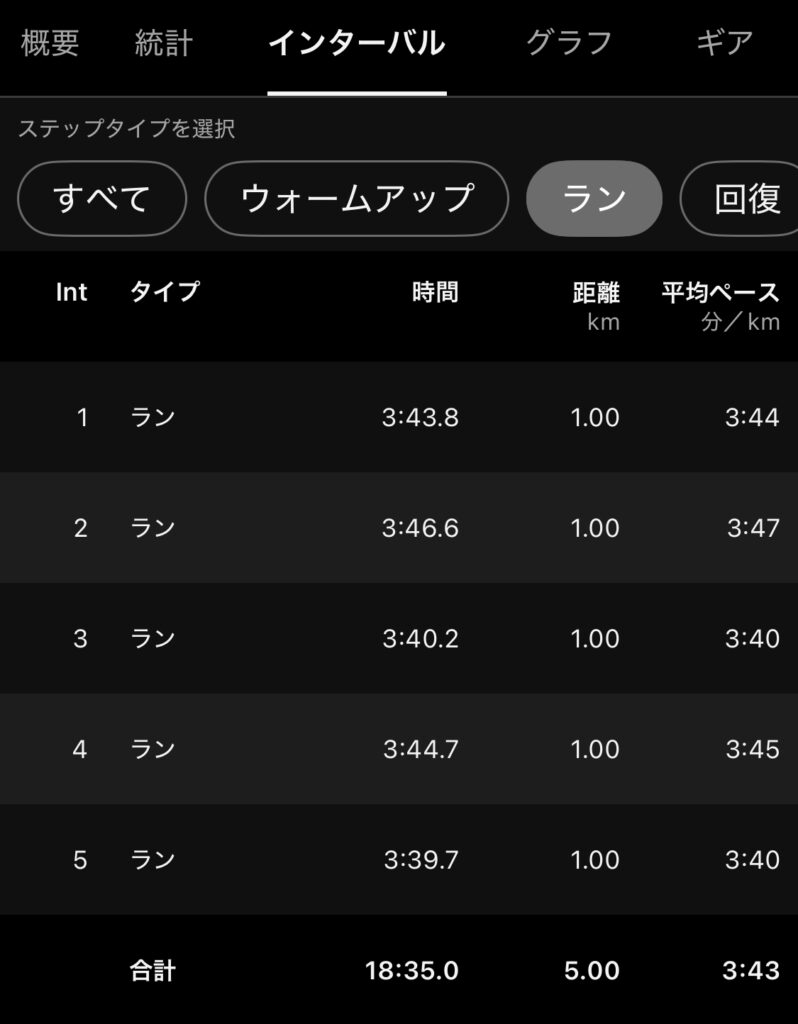Switch to the グラフ tab
The image size is (798, 1024).
pyautogui.click(x=569, y=44)
